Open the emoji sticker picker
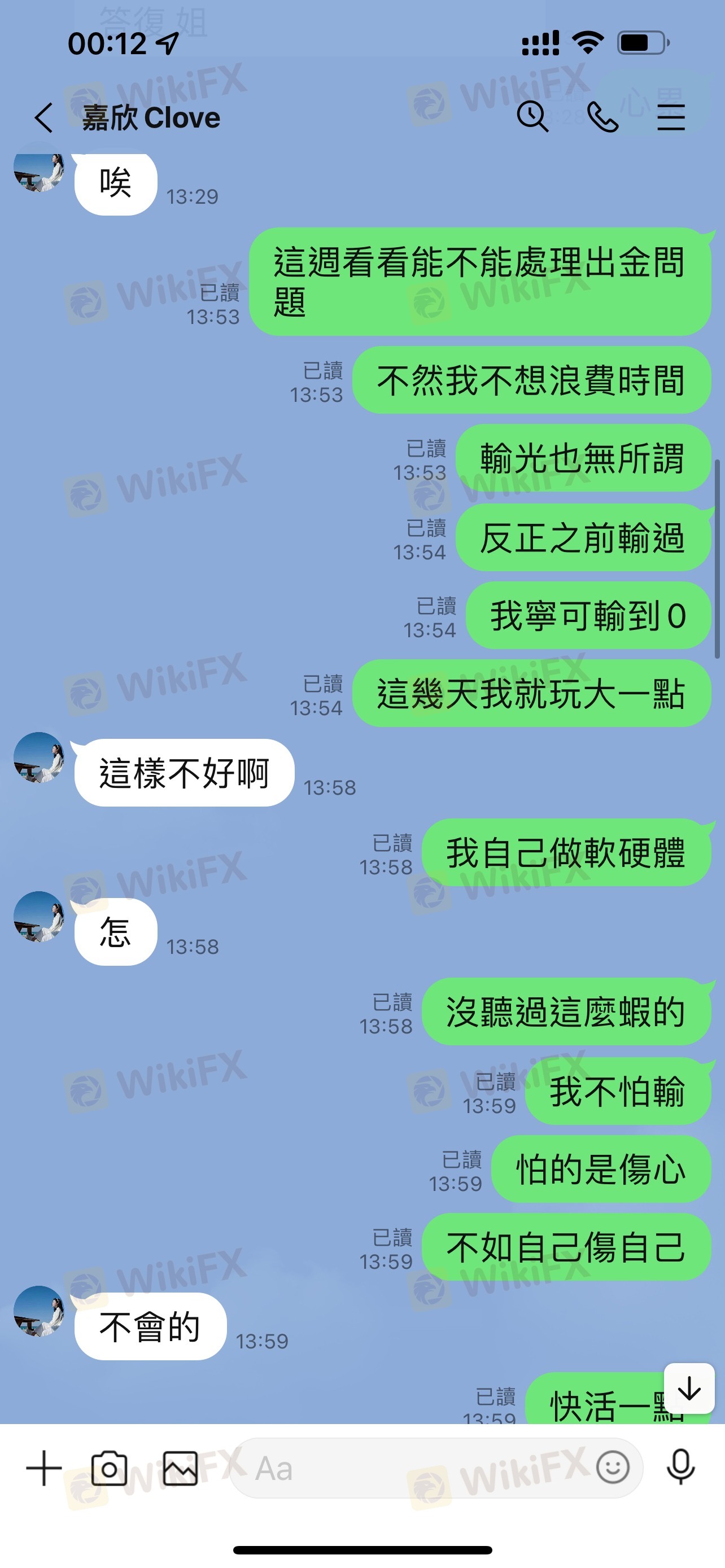725x1568 pixels. [613, 1468]
